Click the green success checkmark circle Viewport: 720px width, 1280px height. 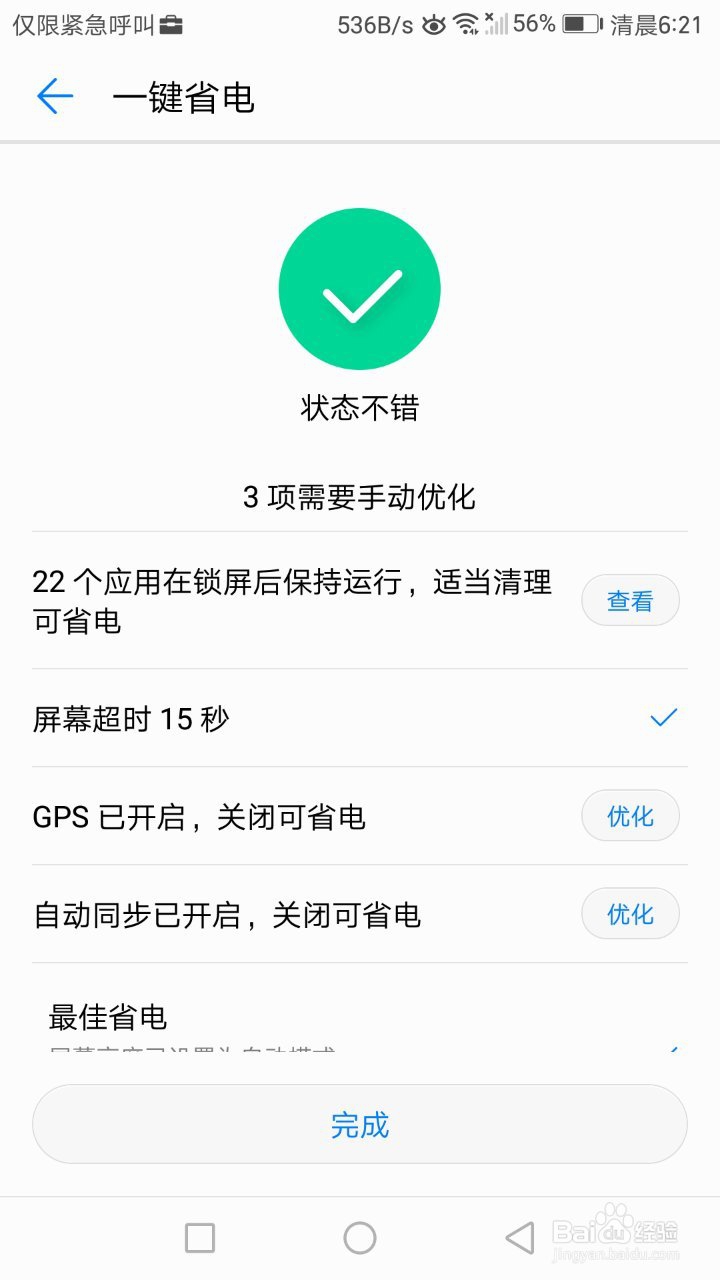pos(360,288)
